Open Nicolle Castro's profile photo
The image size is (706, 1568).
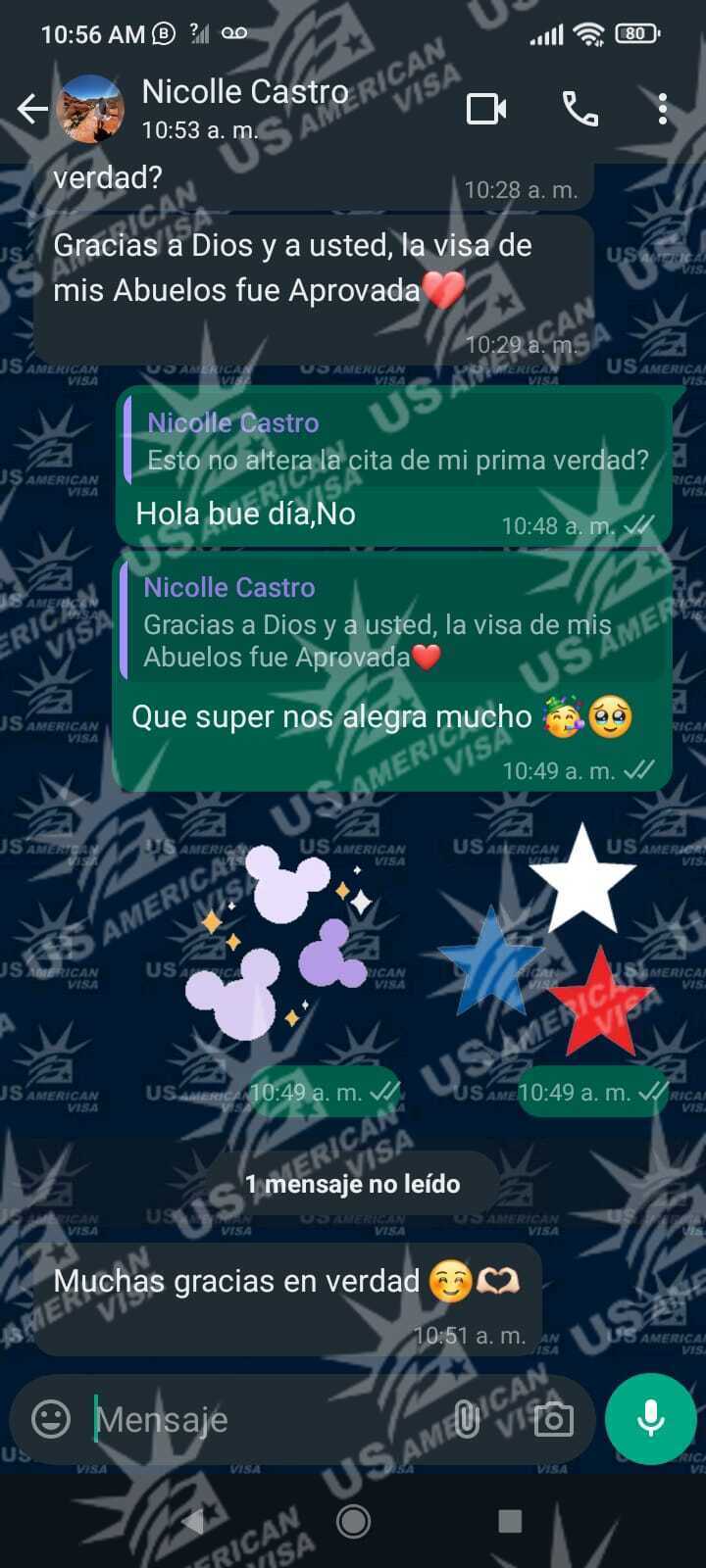[x=90, y=109]
